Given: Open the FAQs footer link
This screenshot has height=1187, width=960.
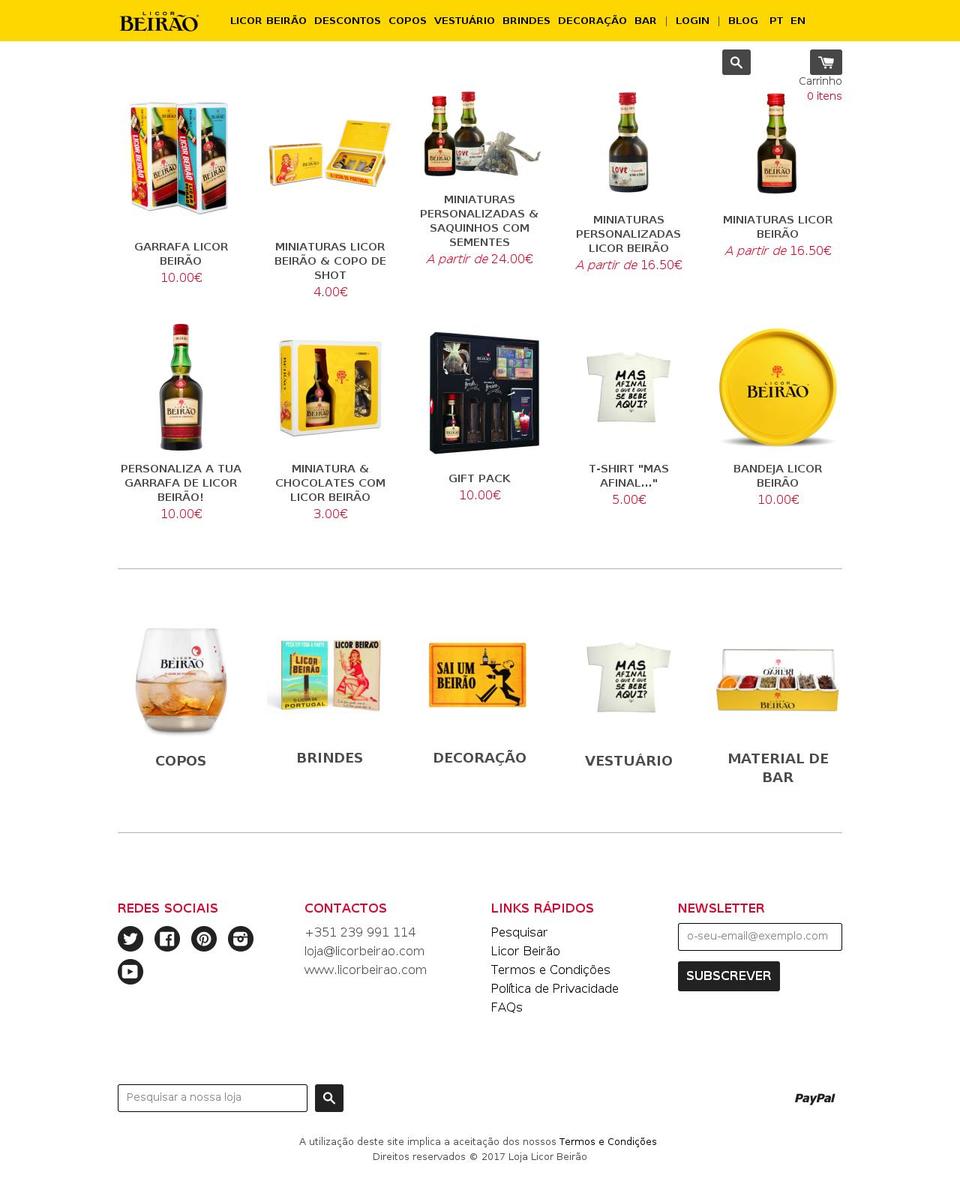Looking at the screenshot, I should point(506,1007).
